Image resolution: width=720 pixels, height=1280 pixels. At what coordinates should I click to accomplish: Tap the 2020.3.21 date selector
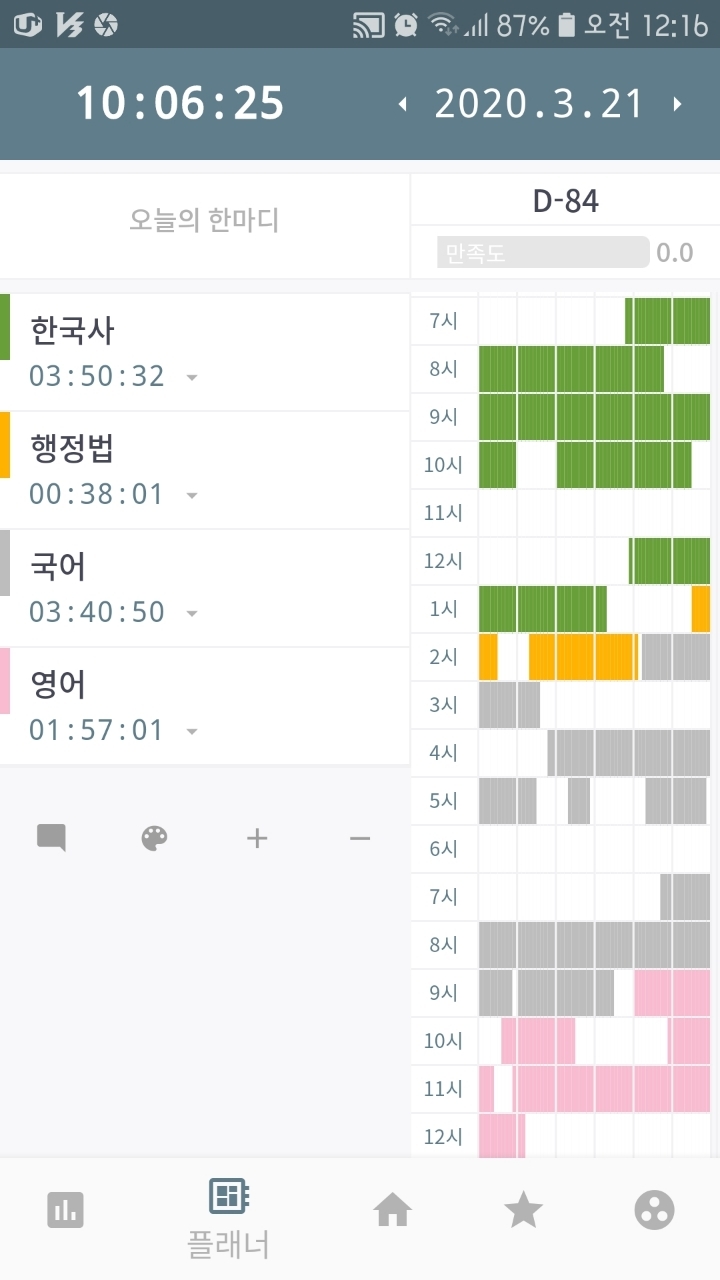pyautogui.click(x=539, y=104)
